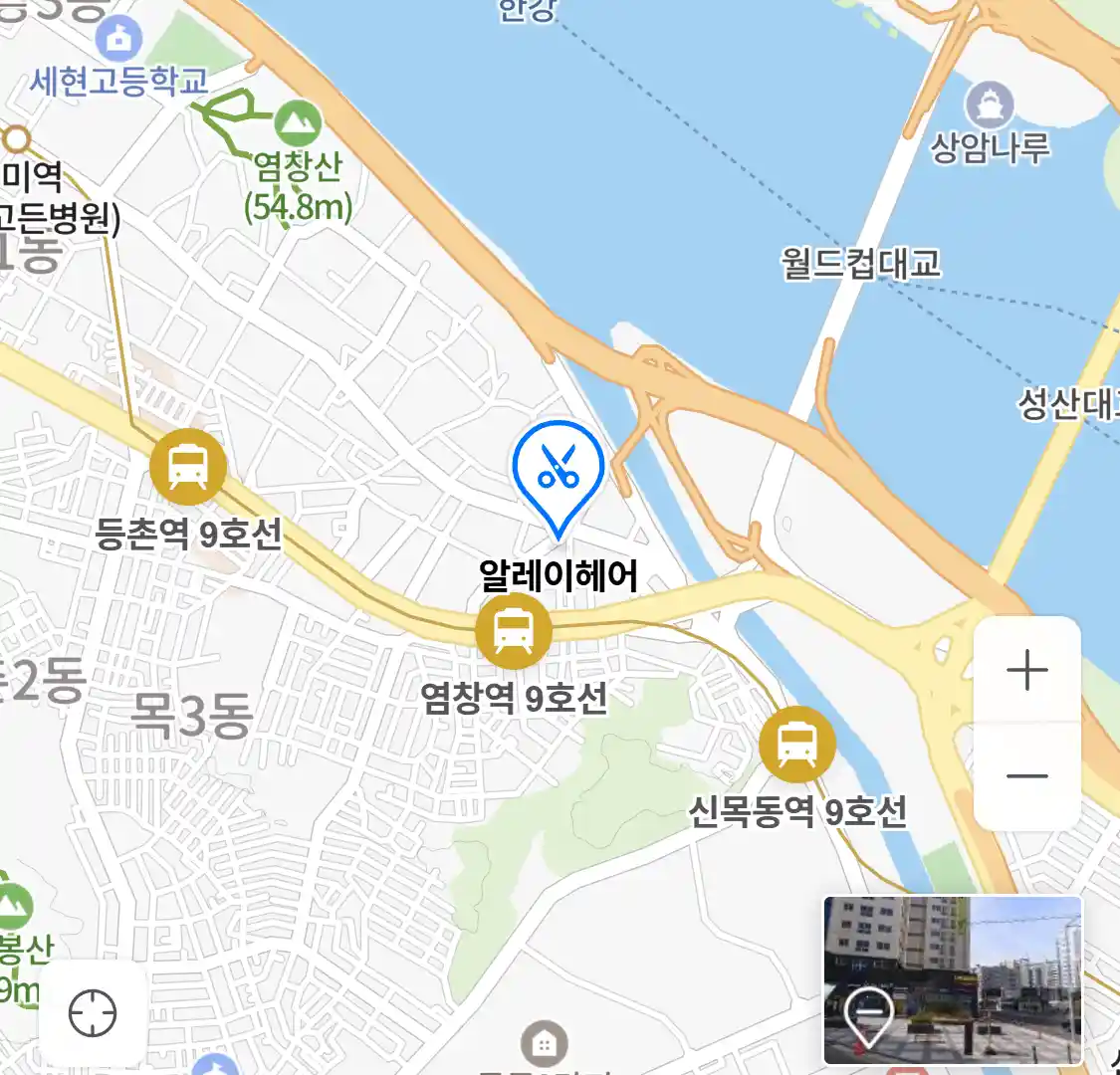Open the street view thumbnail
Viewport: 1120px width, 1075px height.
point(952,979)
